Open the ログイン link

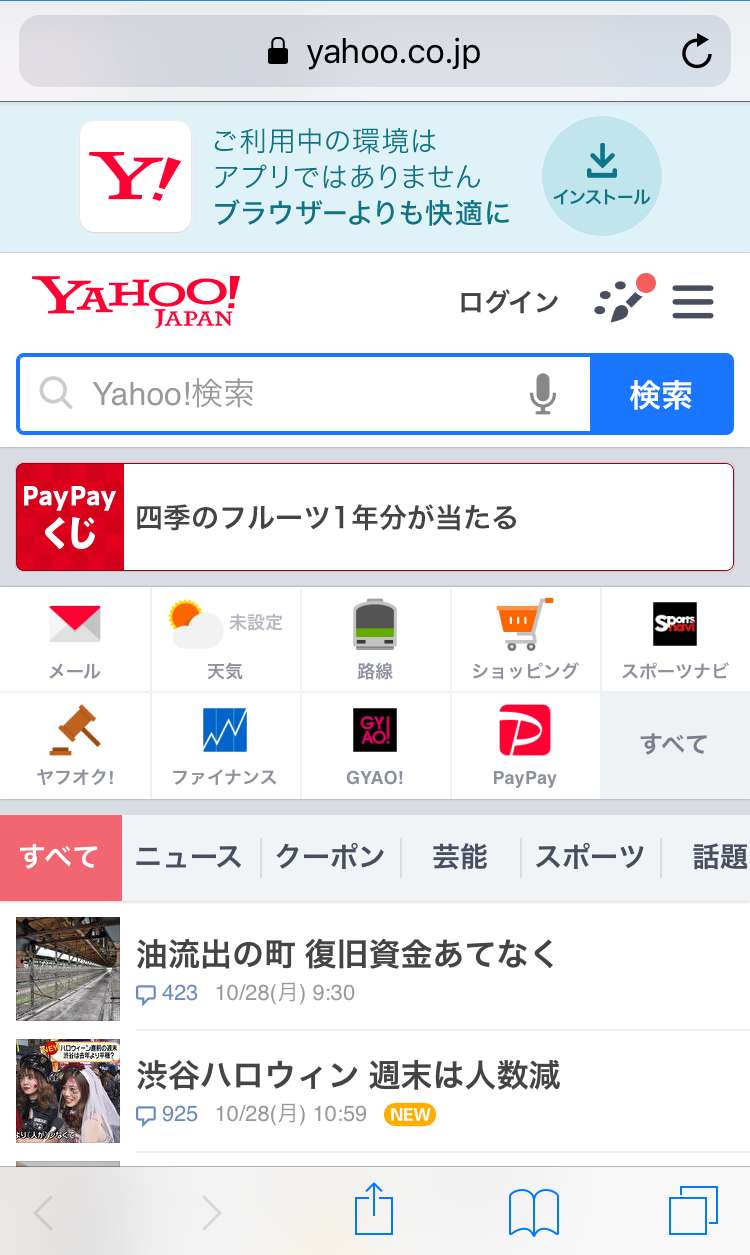point(508,302)
